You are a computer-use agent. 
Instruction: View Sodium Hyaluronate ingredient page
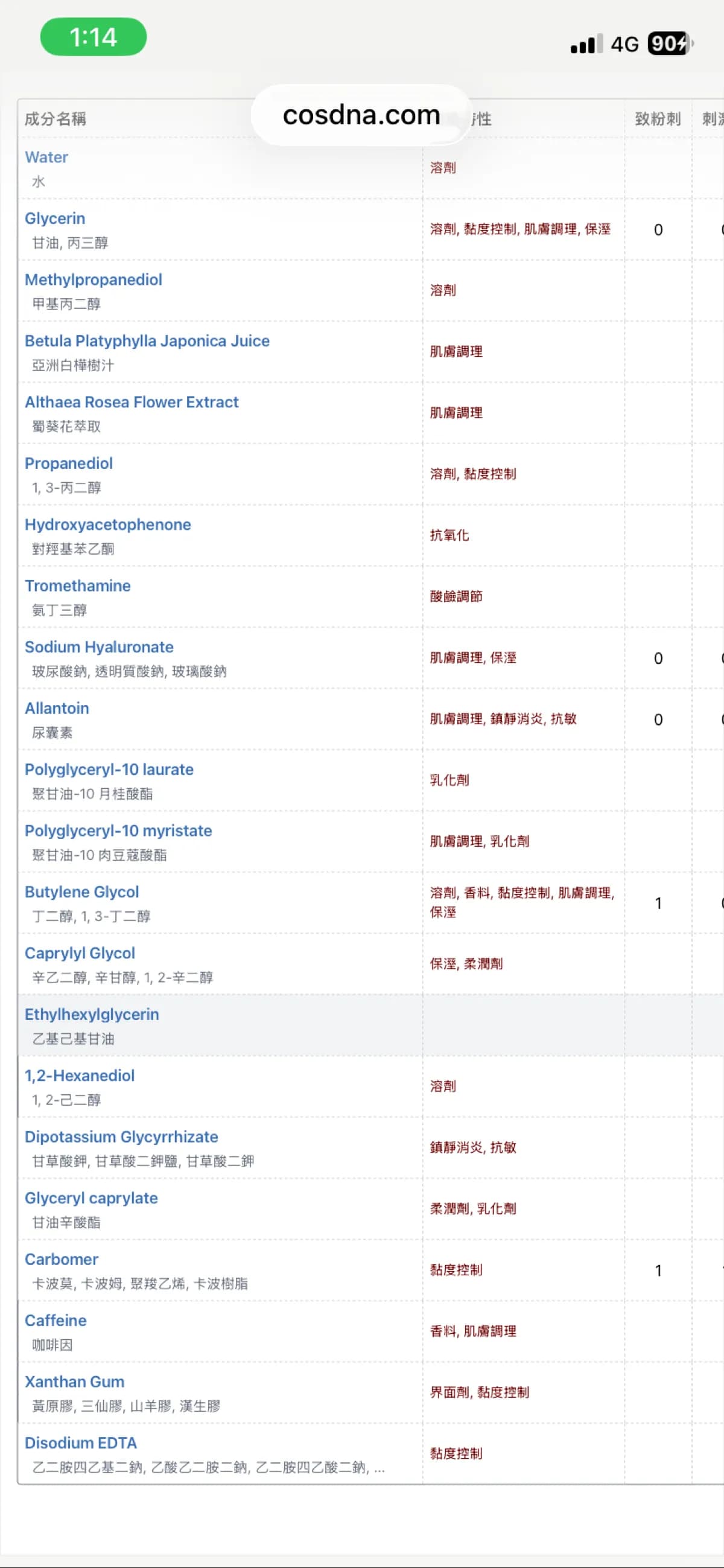point(98,647)
